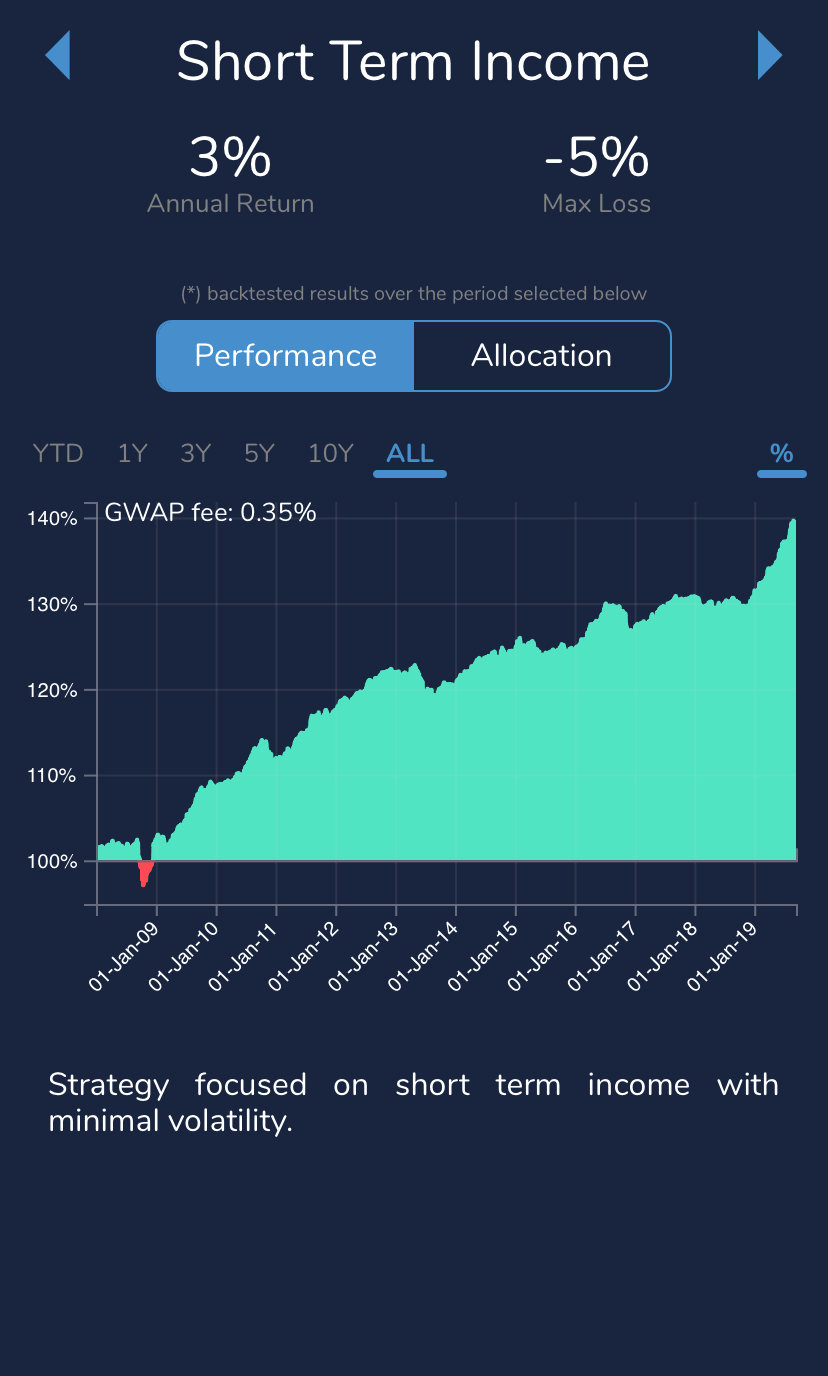View the 10Y performance period

click(330, 454)
